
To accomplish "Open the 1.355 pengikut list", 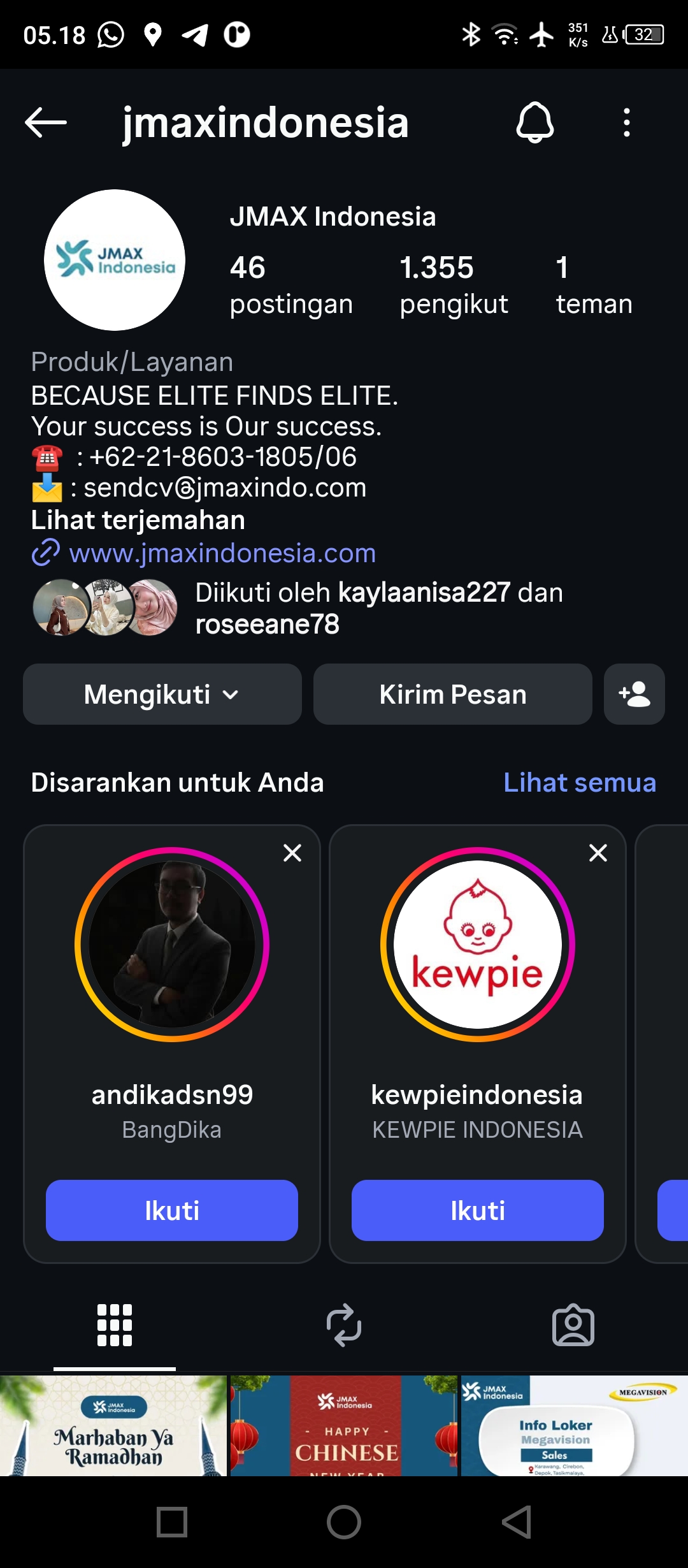I will click(x=454, y=285).
